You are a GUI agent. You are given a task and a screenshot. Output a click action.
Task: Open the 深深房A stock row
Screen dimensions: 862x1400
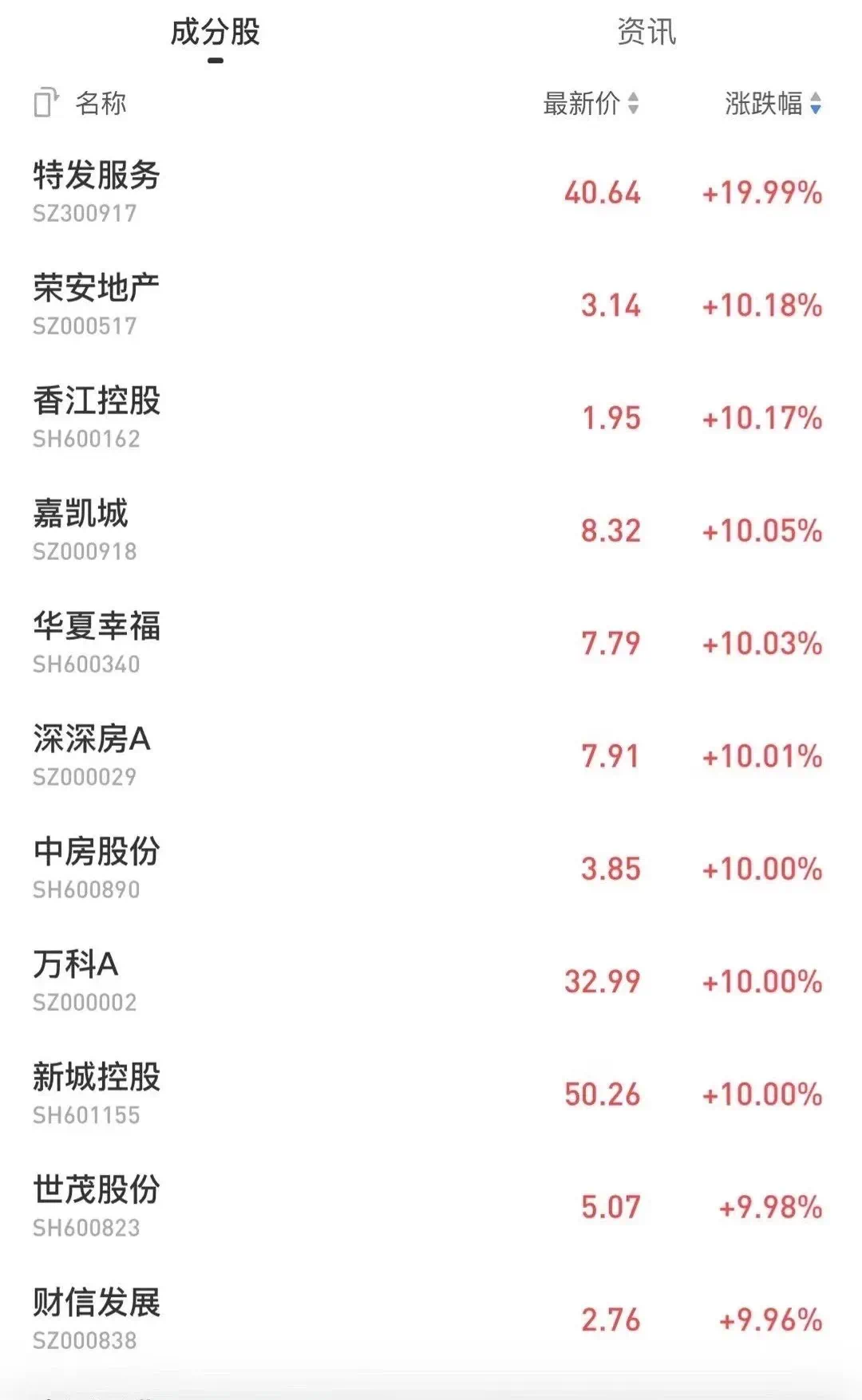click(x=431, y=755)
